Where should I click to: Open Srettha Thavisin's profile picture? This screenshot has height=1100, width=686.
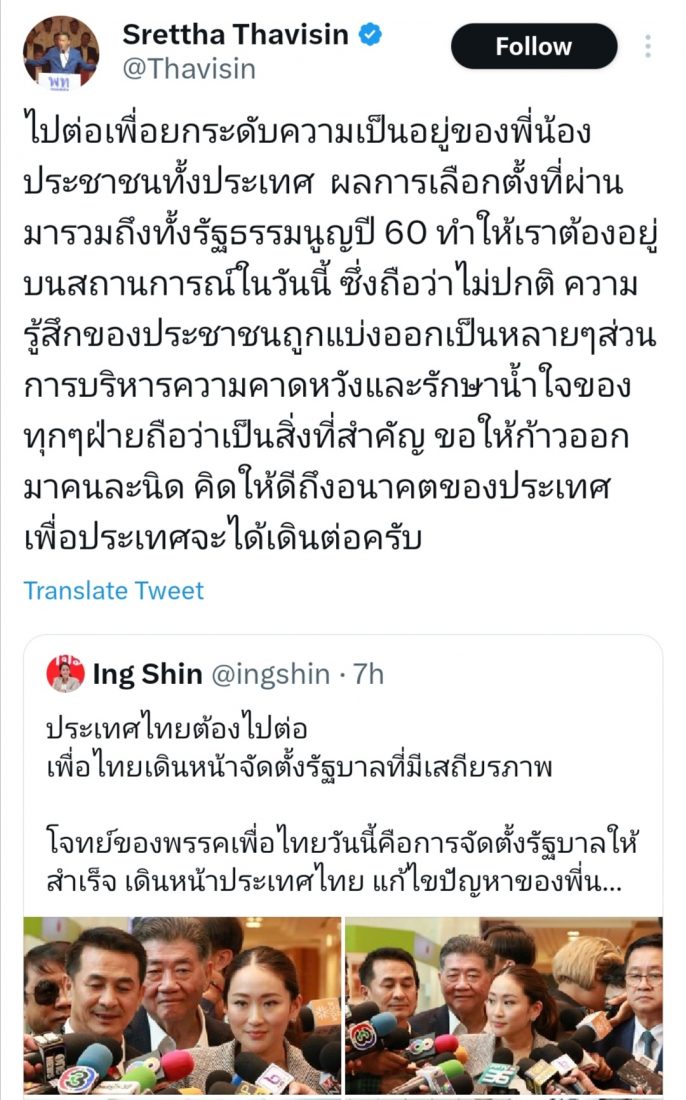pyautogui.click(x=60, y=50)
